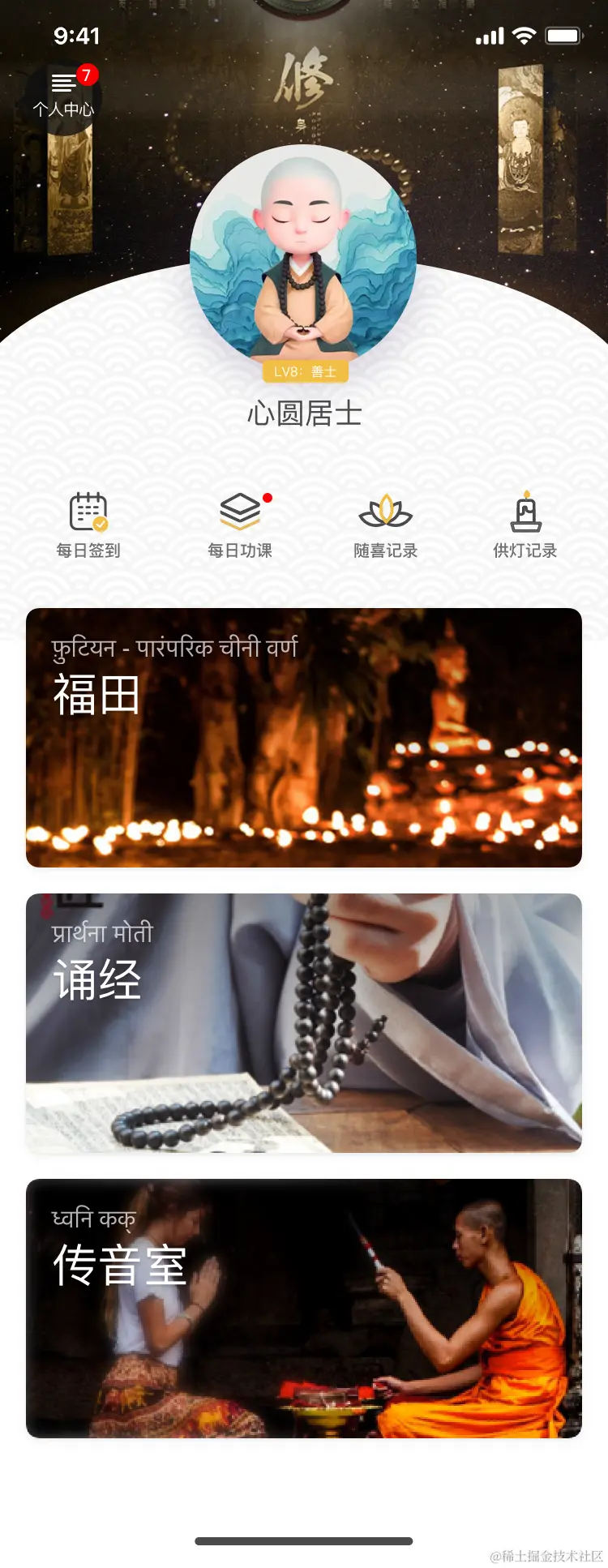Open the 诵经 chanting card
This screenshot has width=608, height=1568.
(304, 1022)
